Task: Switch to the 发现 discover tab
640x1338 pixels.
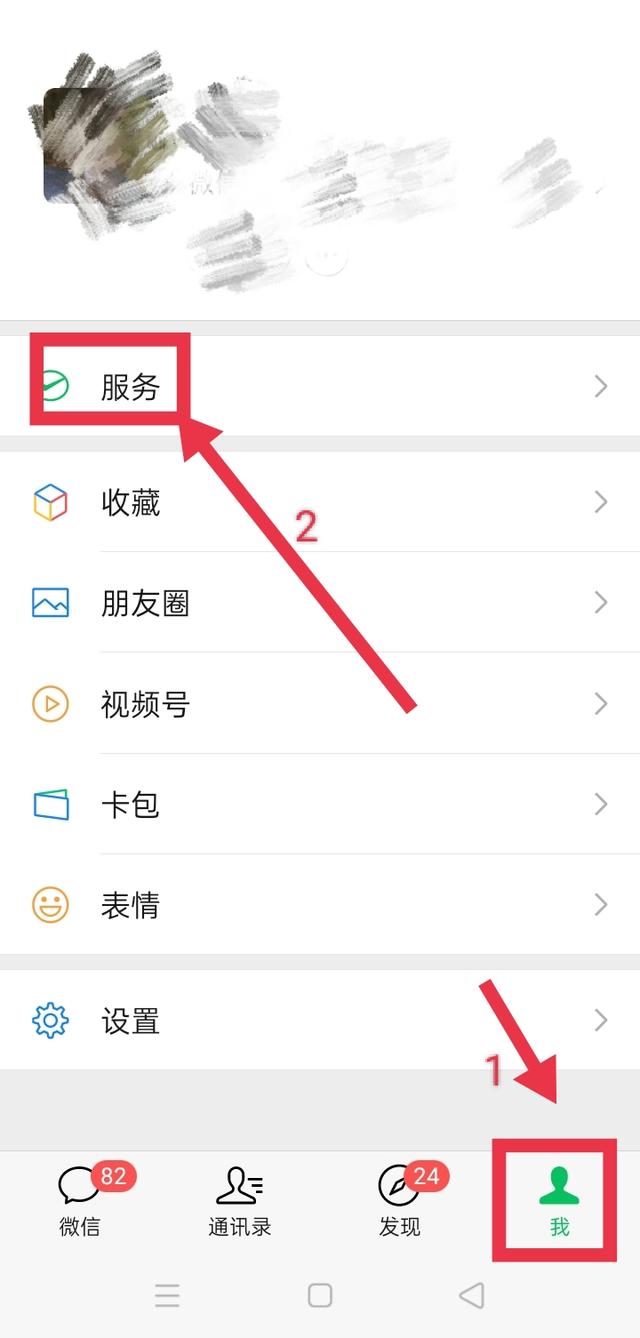Action: [x=400, y=1200]
